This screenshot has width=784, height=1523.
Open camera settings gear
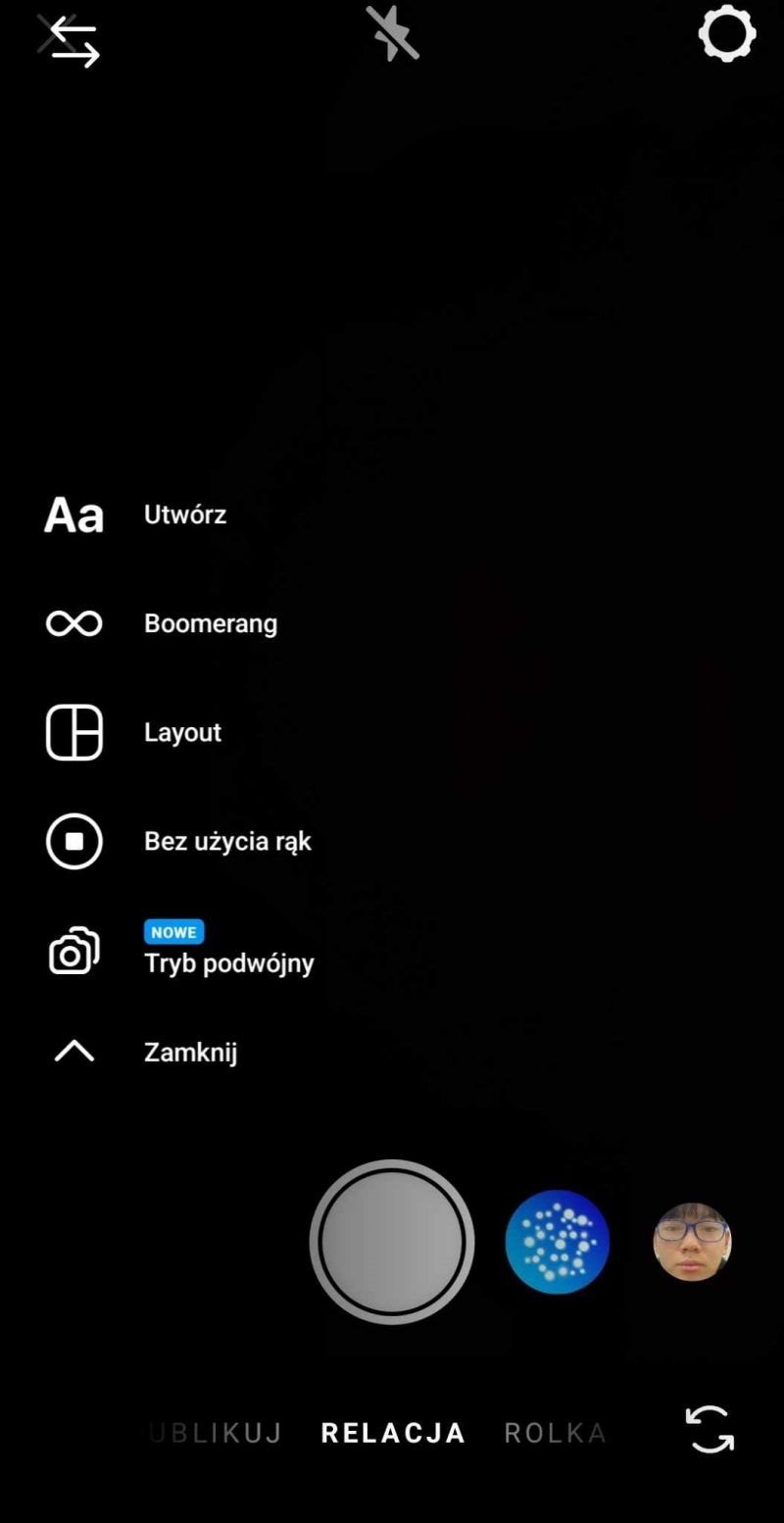(726, 35)
